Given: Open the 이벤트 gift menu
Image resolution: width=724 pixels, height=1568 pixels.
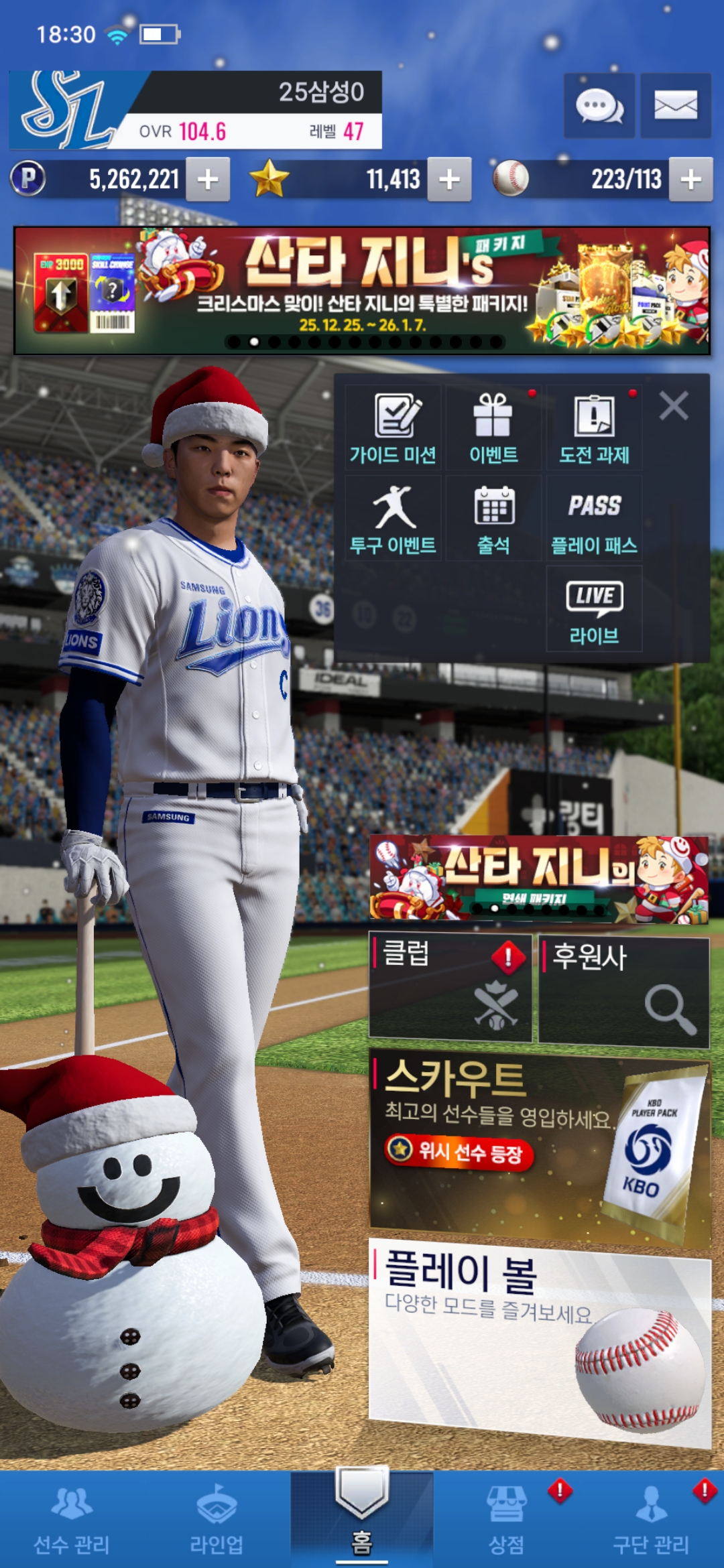Looking at the screenshot, I should [x=493, y=428].
